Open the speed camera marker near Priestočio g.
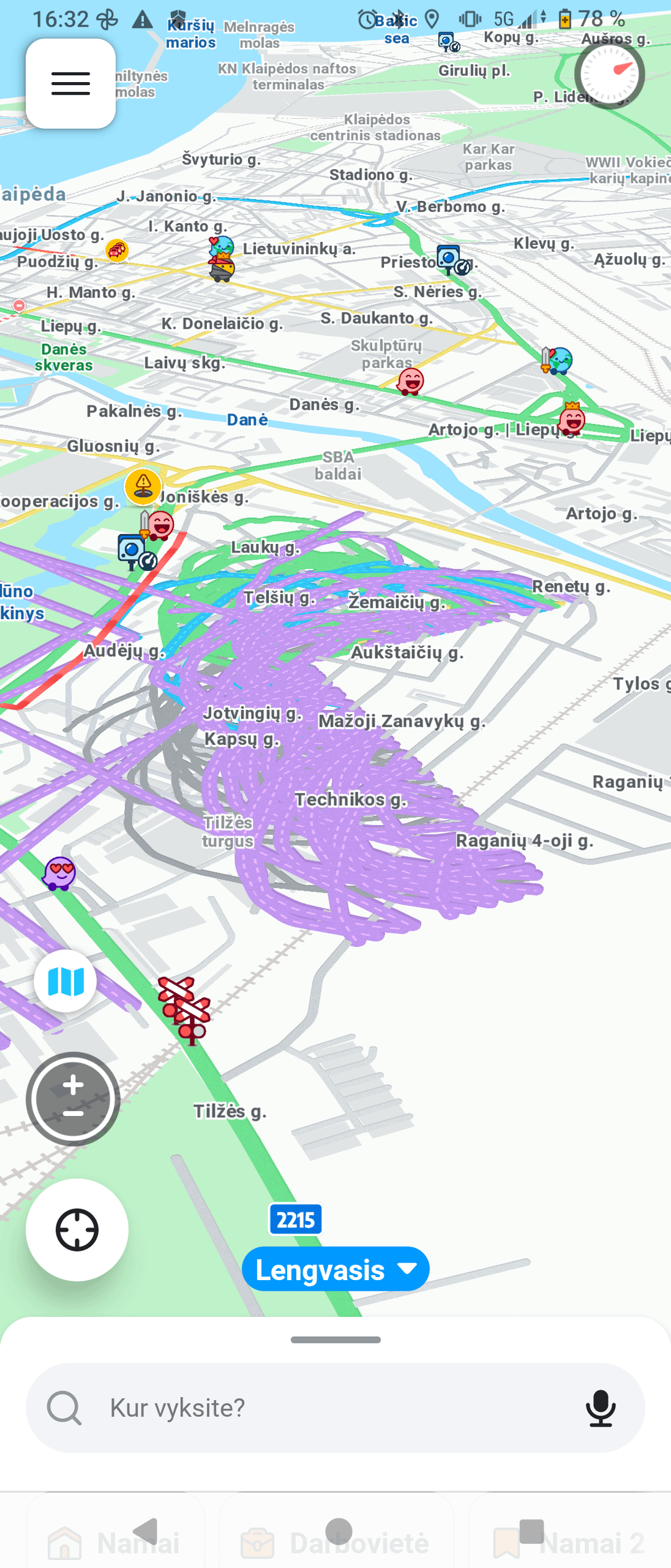 point(452,260)
